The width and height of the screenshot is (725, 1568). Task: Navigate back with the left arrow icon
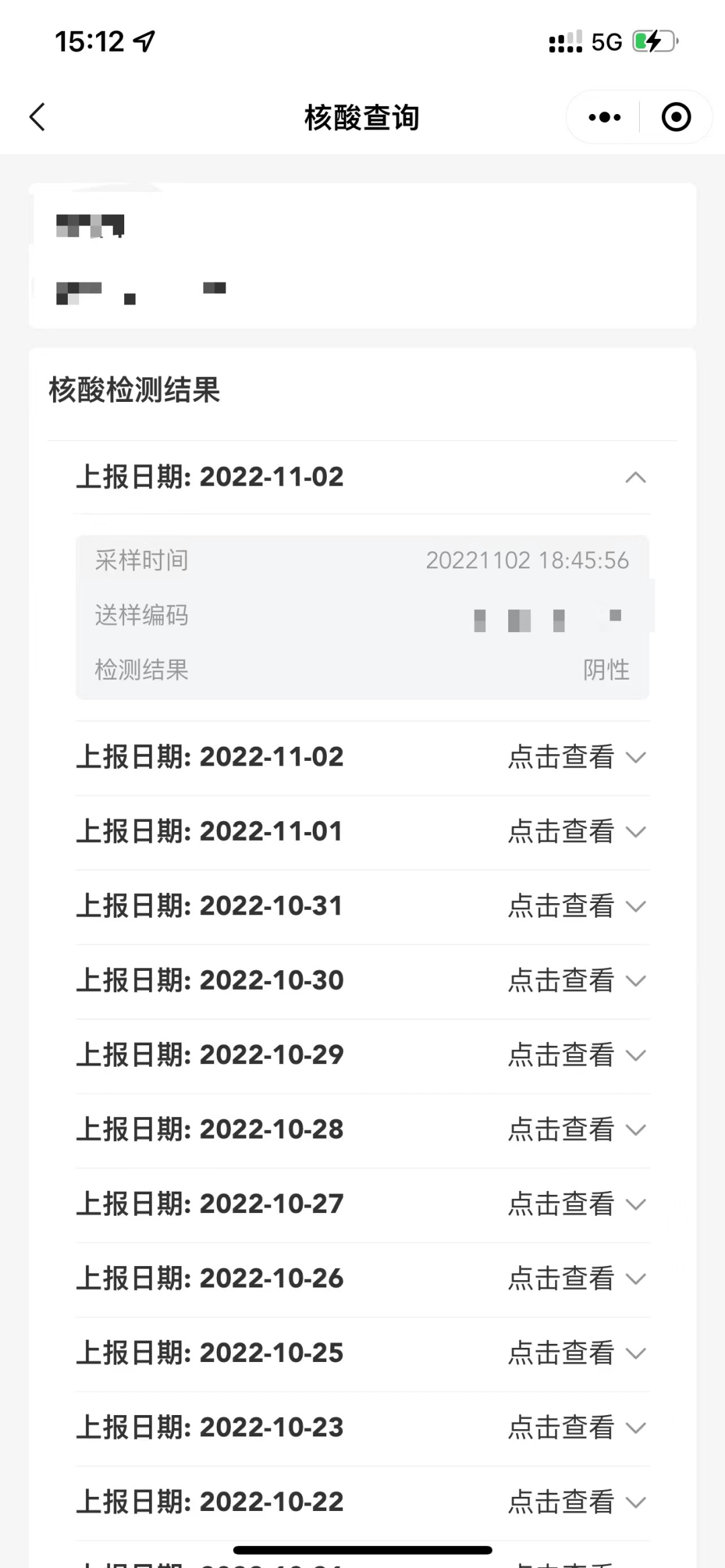point(38,116)
